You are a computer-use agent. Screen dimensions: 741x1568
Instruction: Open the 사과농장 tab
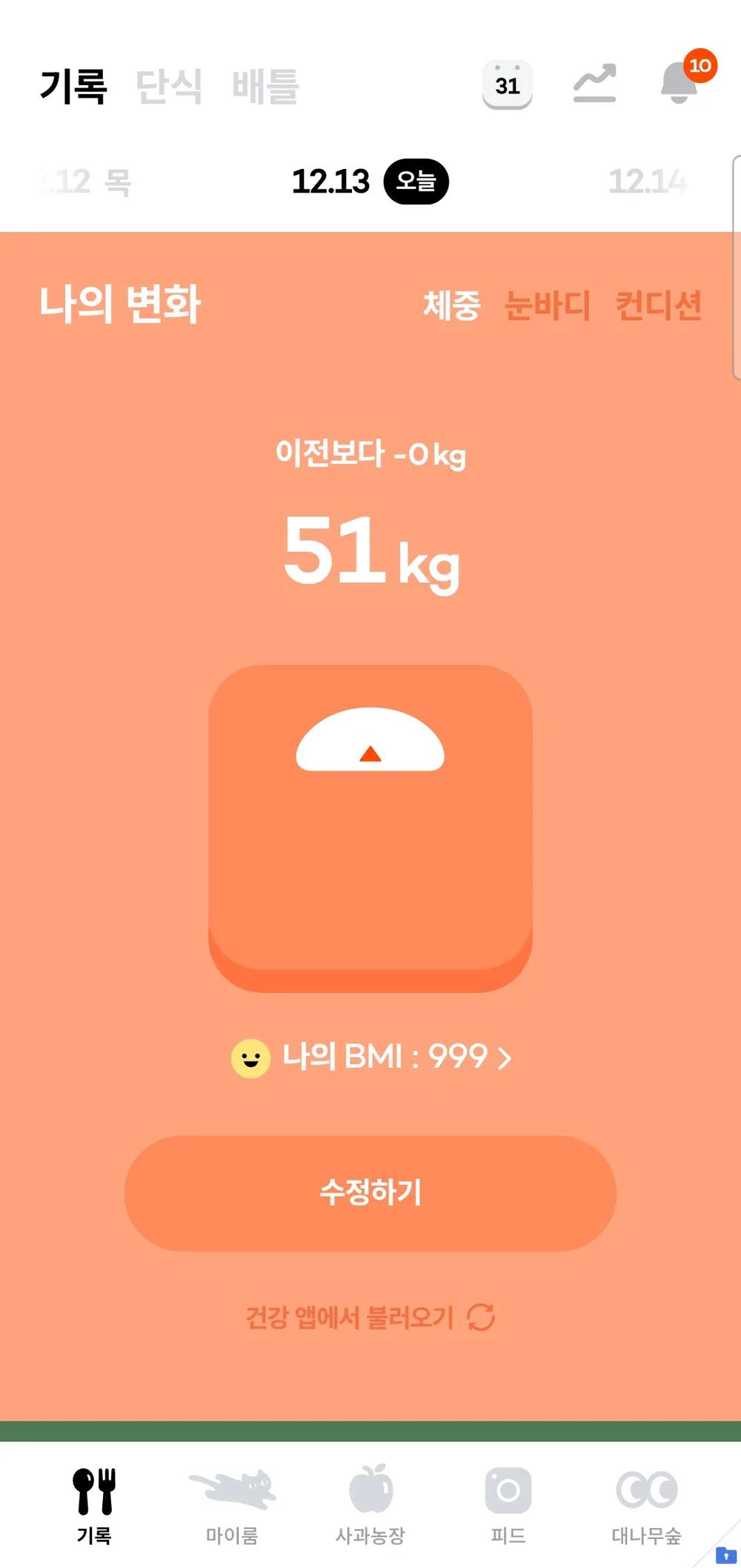(370, 1504)
